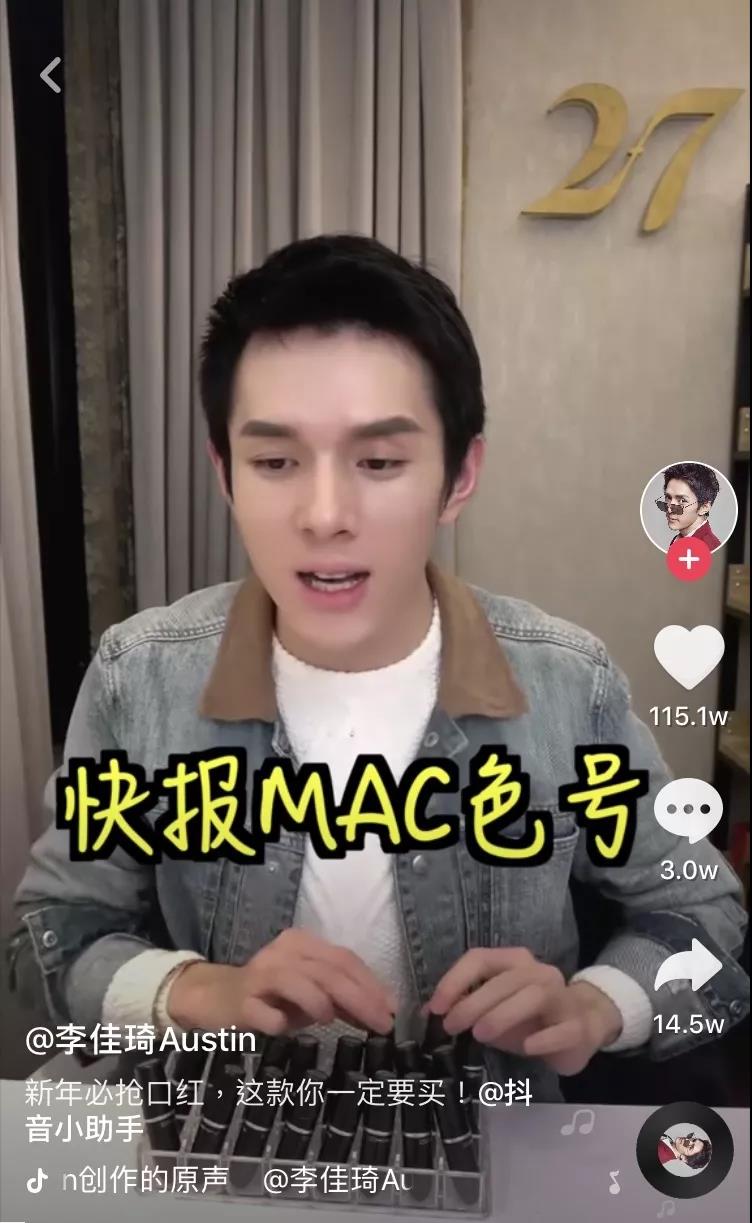Like this video with the heart icon

tap(688, 657)
